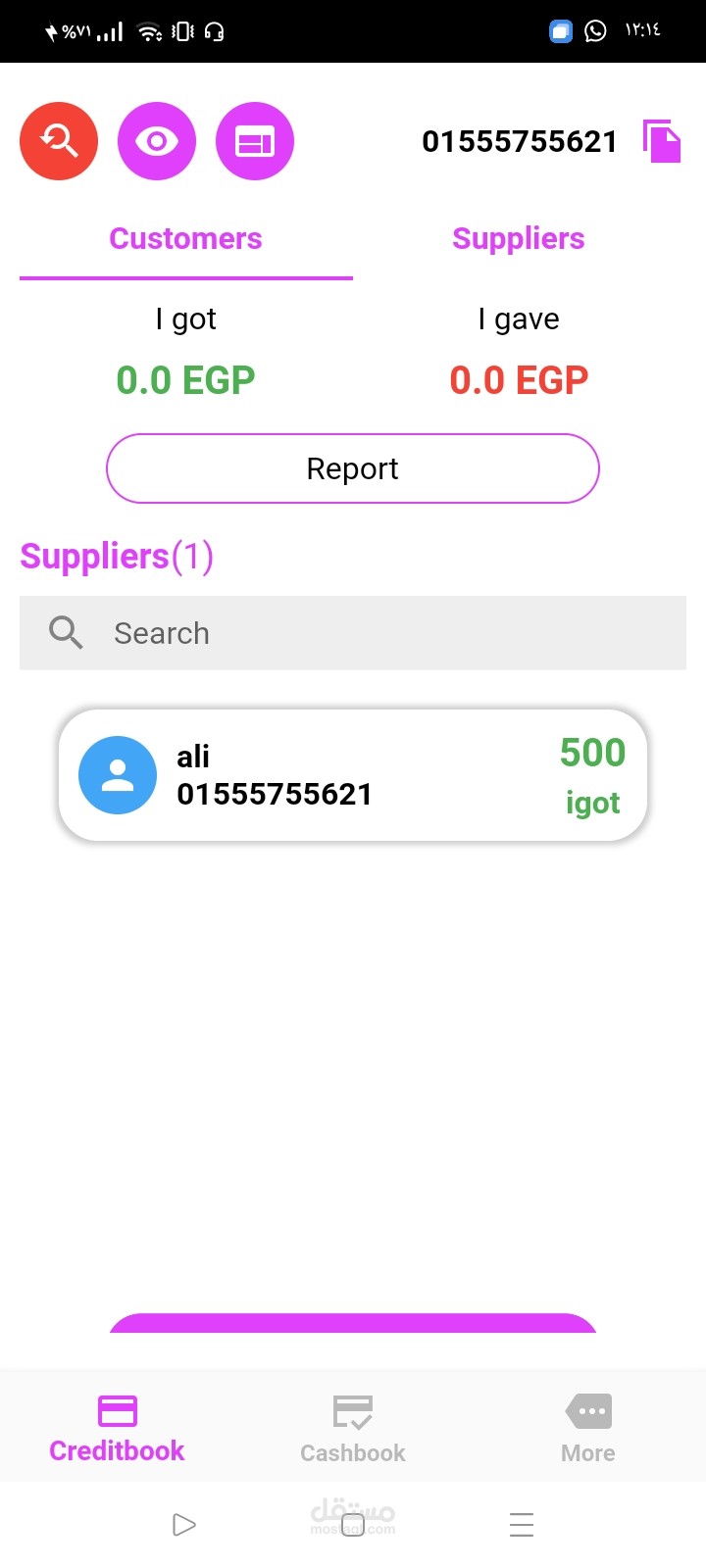Open ali's supplier card
Screen dimensions: 706x1568
[353, 775]
